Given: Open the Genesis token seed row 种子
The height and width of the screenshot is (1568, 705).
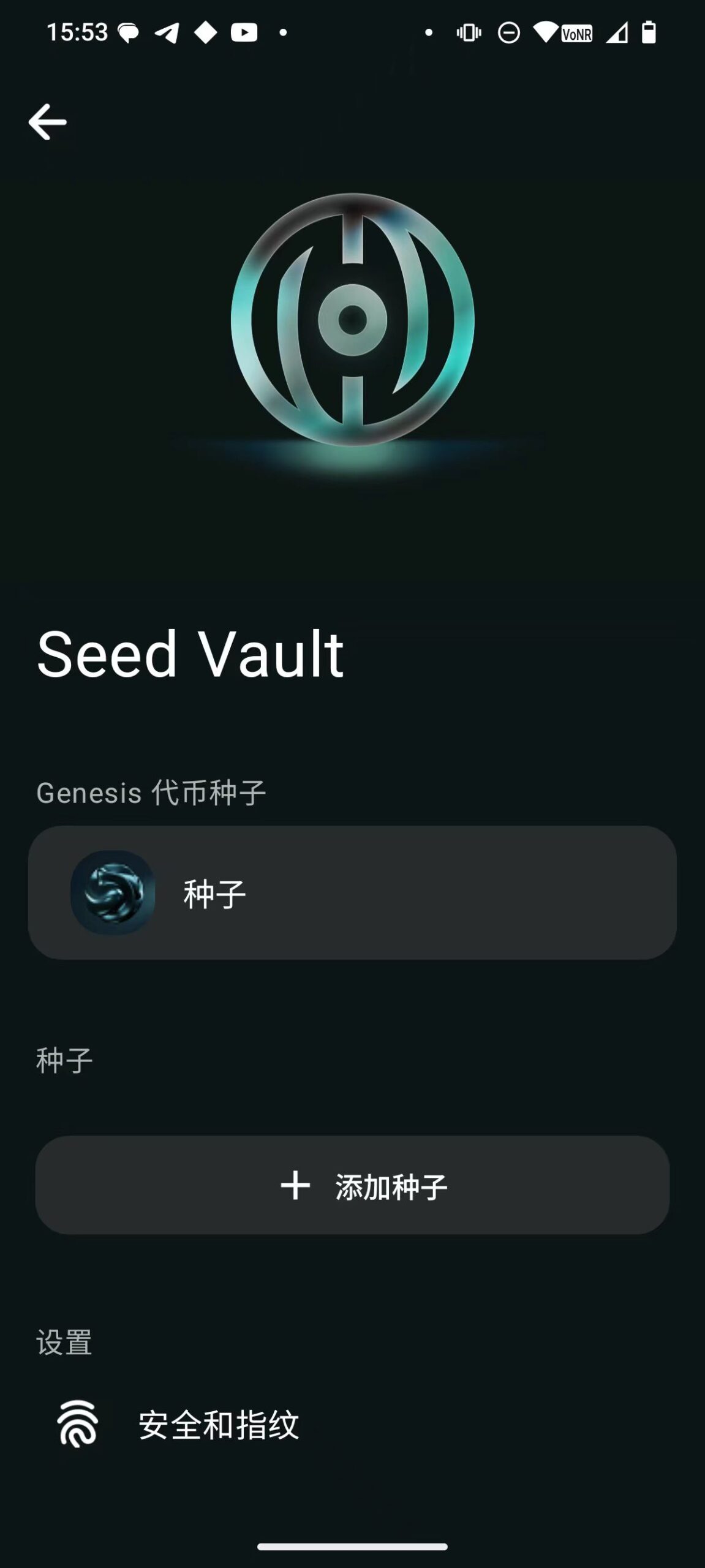Looking at the screenshot, I should click(x=352, y=892).
